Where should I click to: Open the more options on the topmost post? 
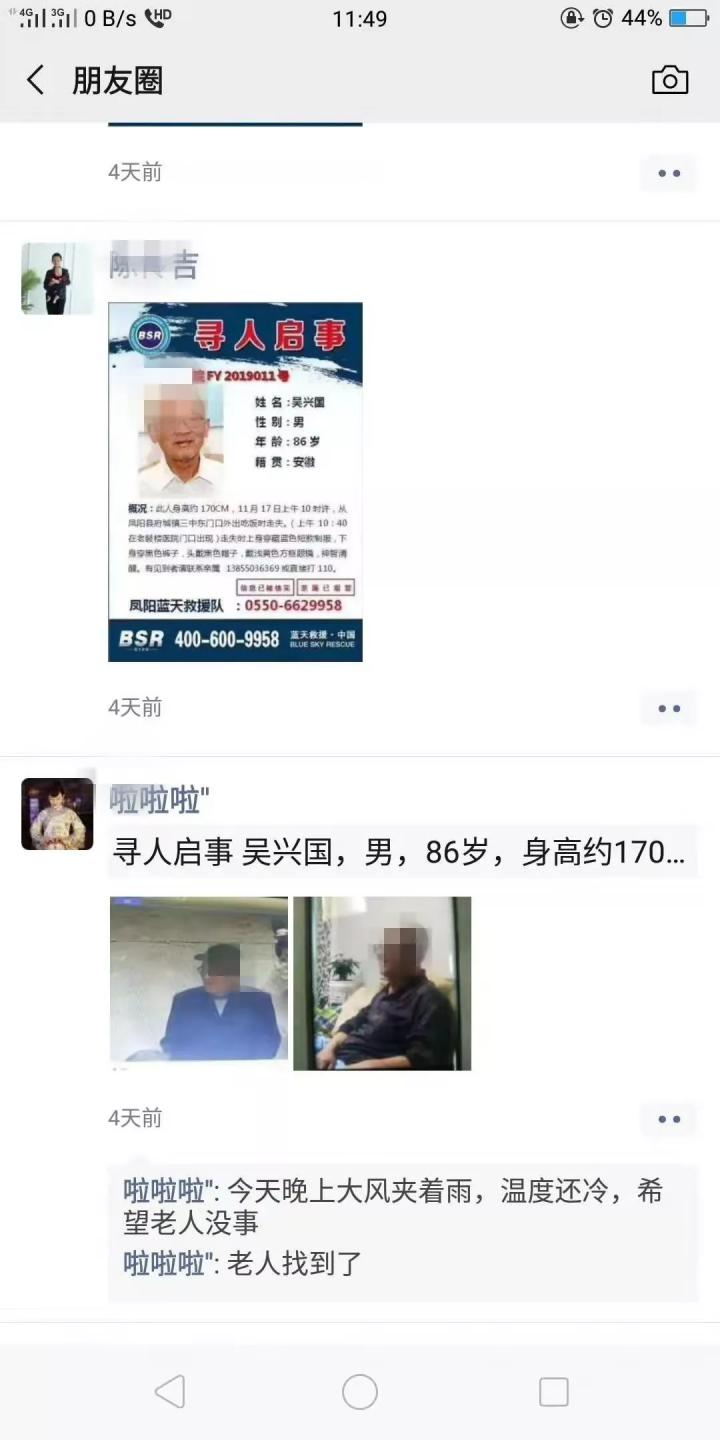click(x=669, y=173)
